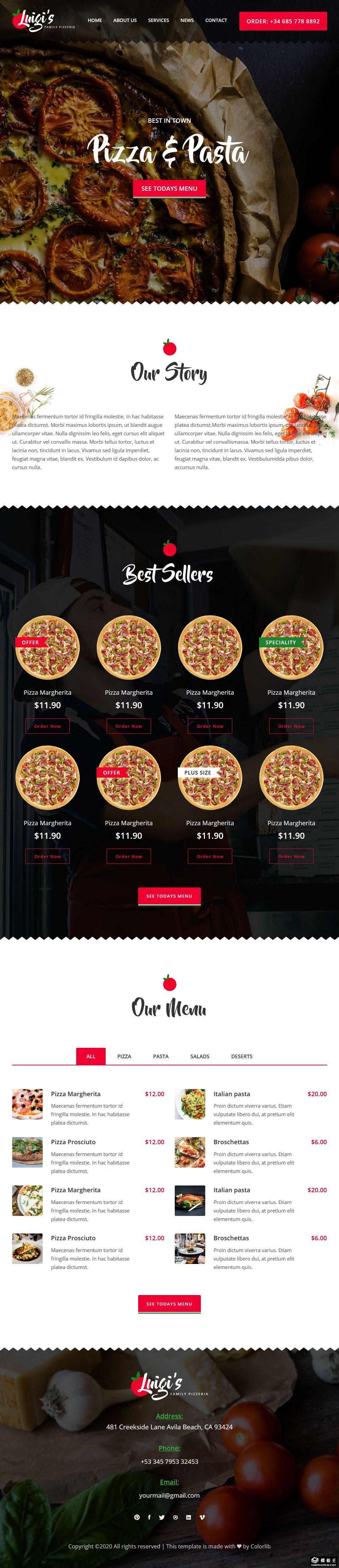Follow the Colorlib link in the footer
The image size is (339, 1568).
pyautogui.click(x=260, y=1546)
